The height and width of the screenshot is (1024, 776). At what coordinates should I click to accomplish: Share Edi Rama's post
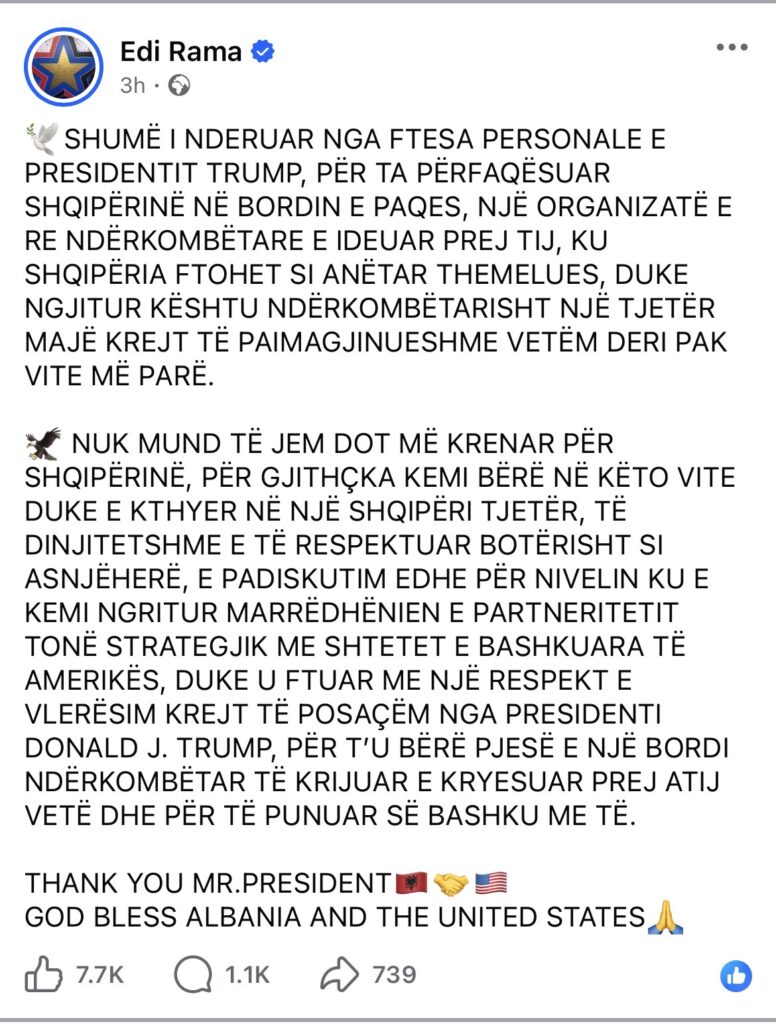click(x=338, y=974)
